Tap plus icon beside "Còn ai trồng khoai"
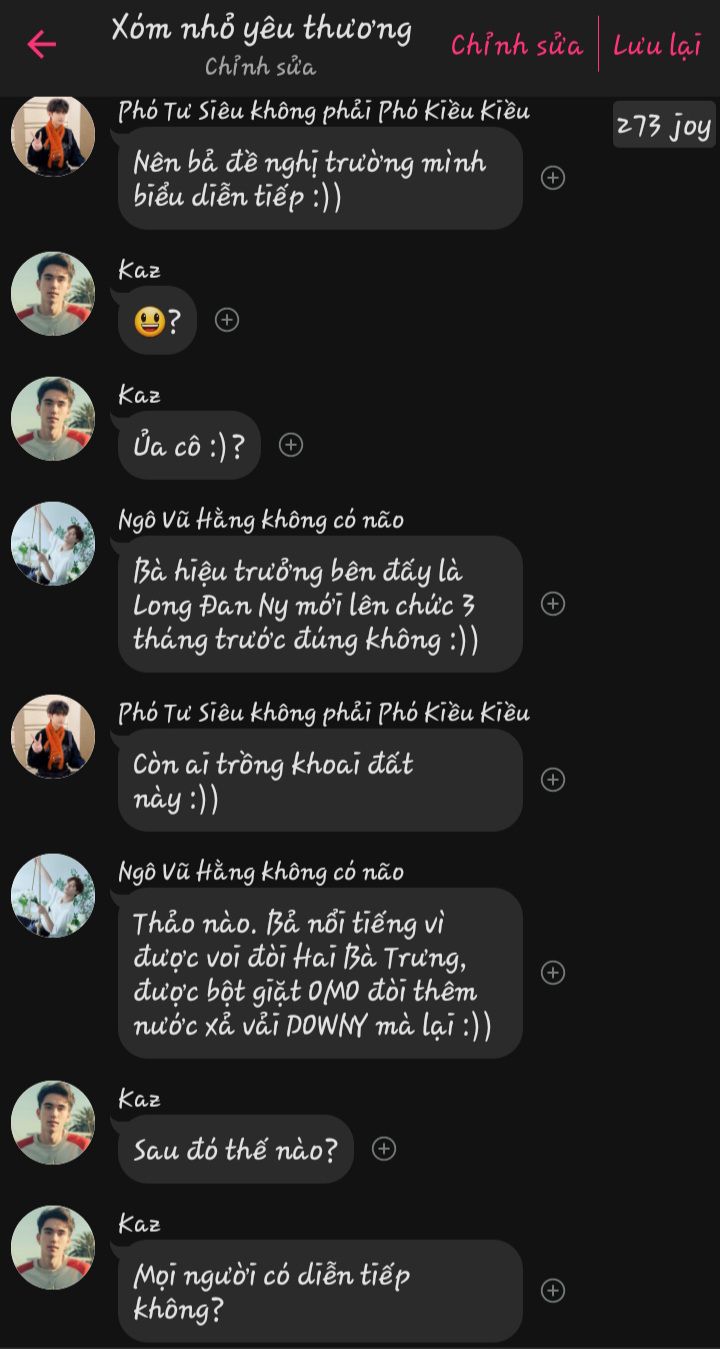This screenshot has width=720, height=1349. point(553,780)
